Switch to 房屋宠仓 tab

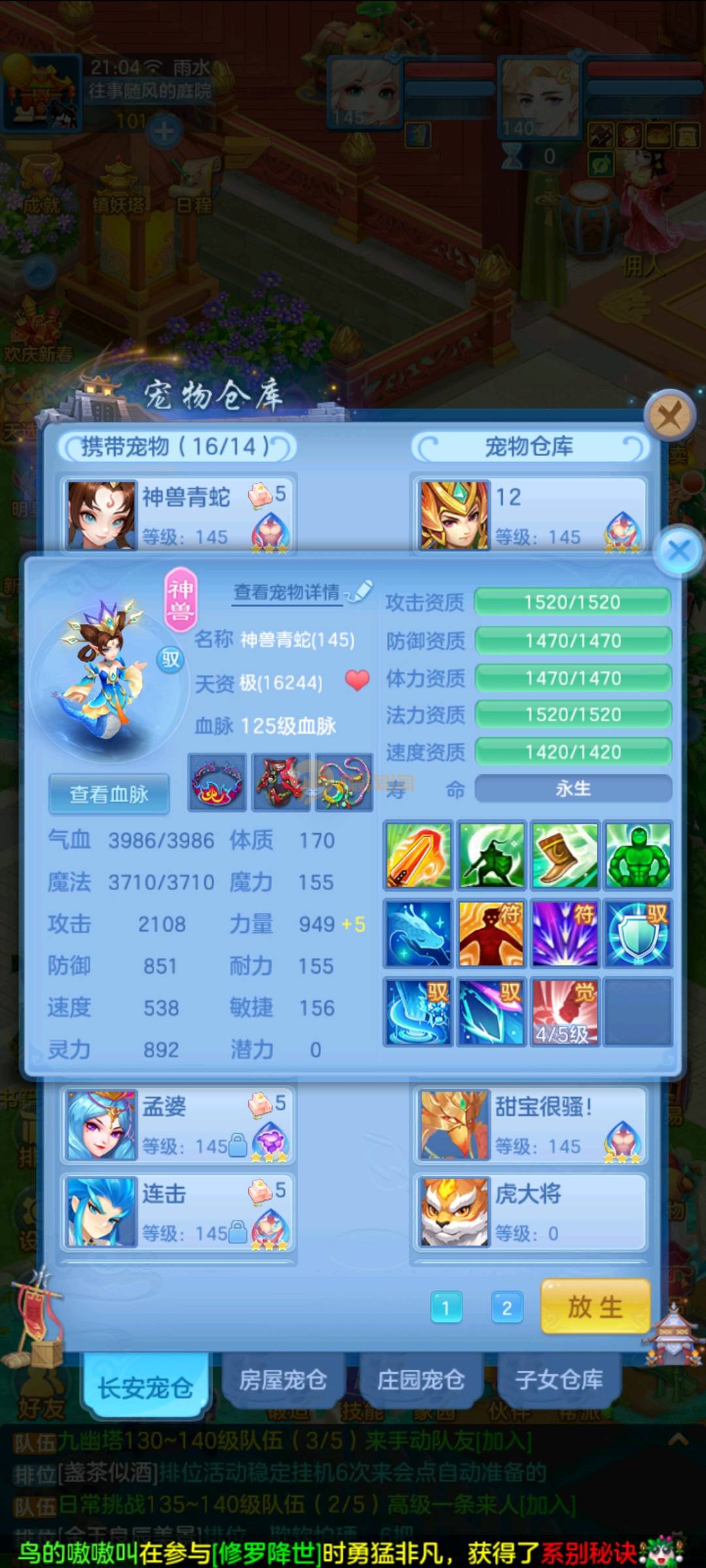(x=282, y=1380)
